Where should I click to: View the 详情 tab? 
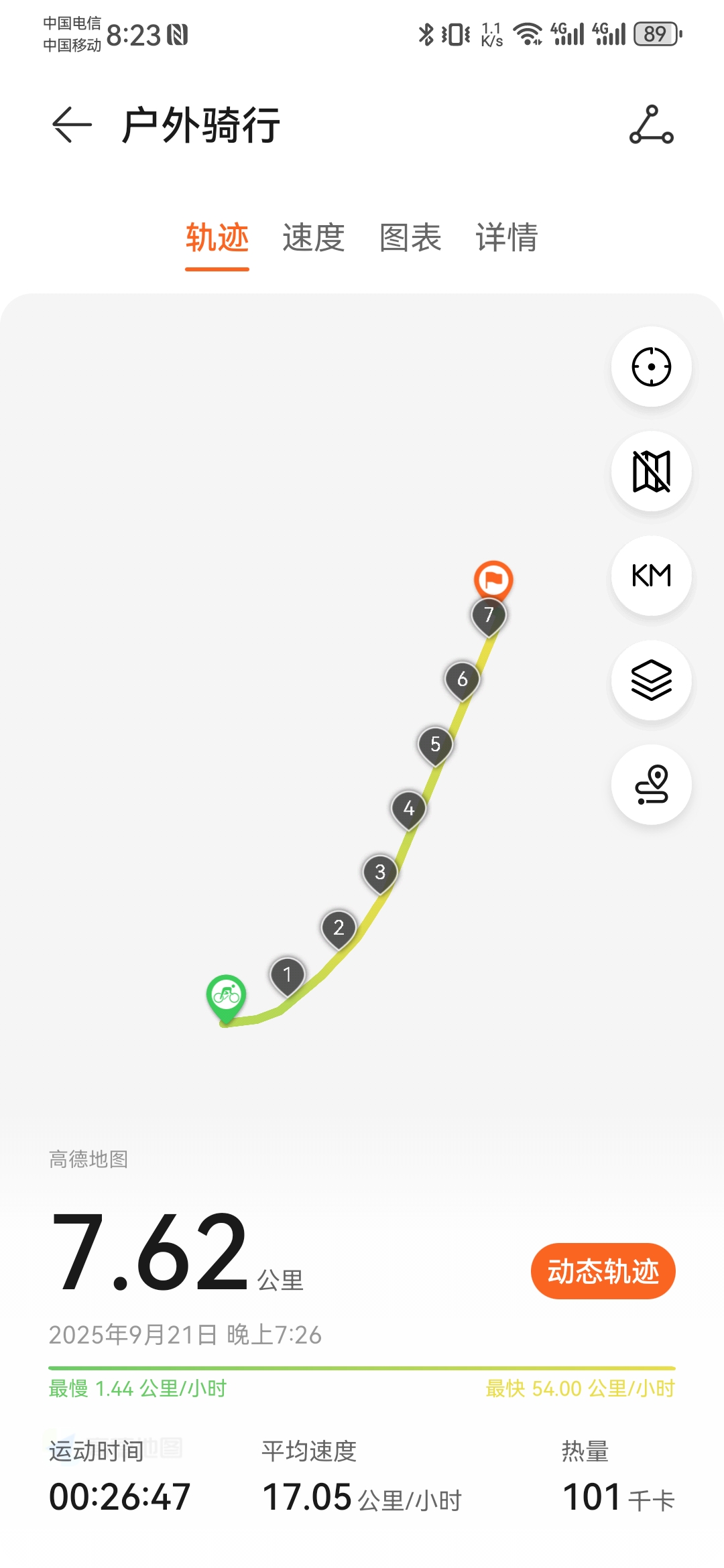click(x=507, y=238)
